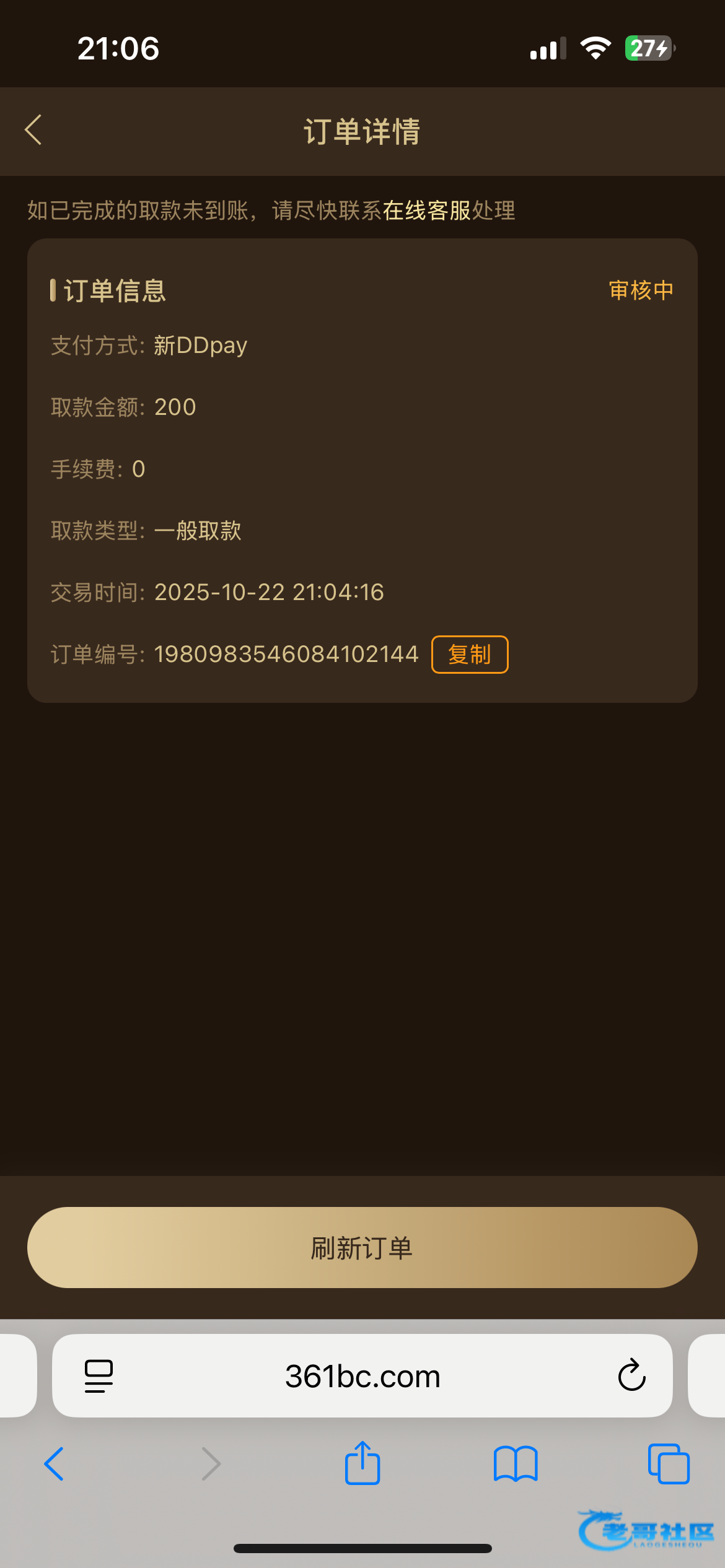The height and width of the screenshot is (1568, 725).
Task: Tap the 361bc.com address bar
Action: (362, 1376)
